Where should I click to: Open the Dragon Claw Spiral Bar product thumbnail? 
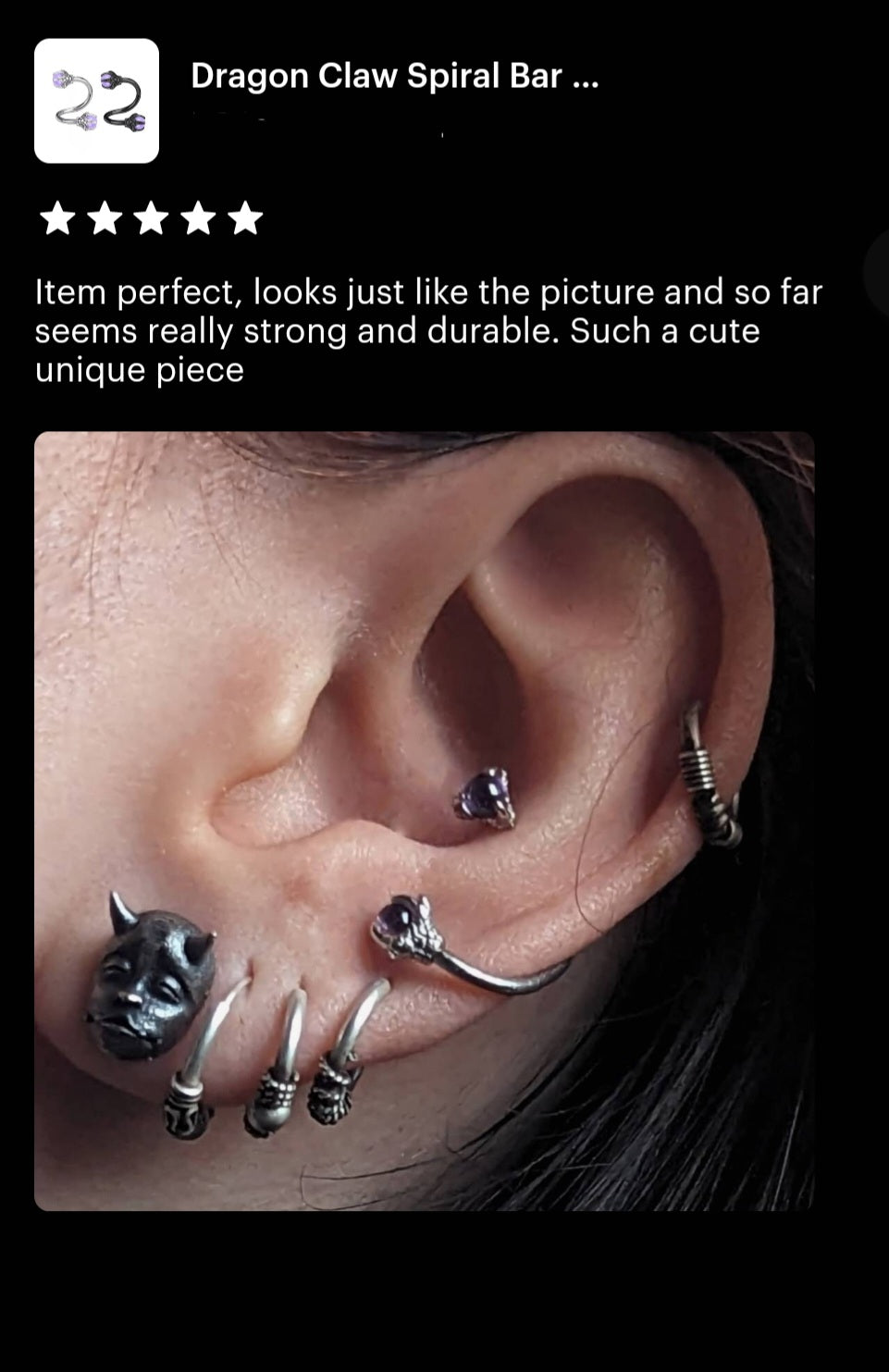click(96, 101)
